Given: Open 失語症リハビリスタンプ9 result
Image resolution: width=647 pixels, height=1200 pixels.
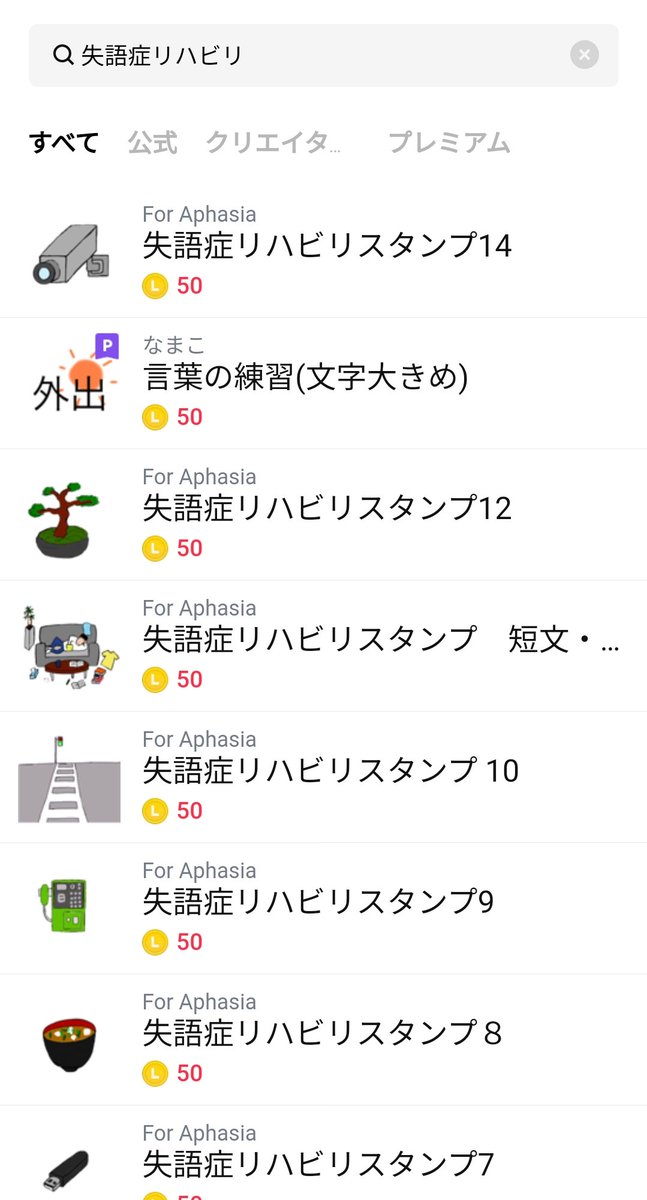Looking at the screenshot, I should tap(318, 901).
